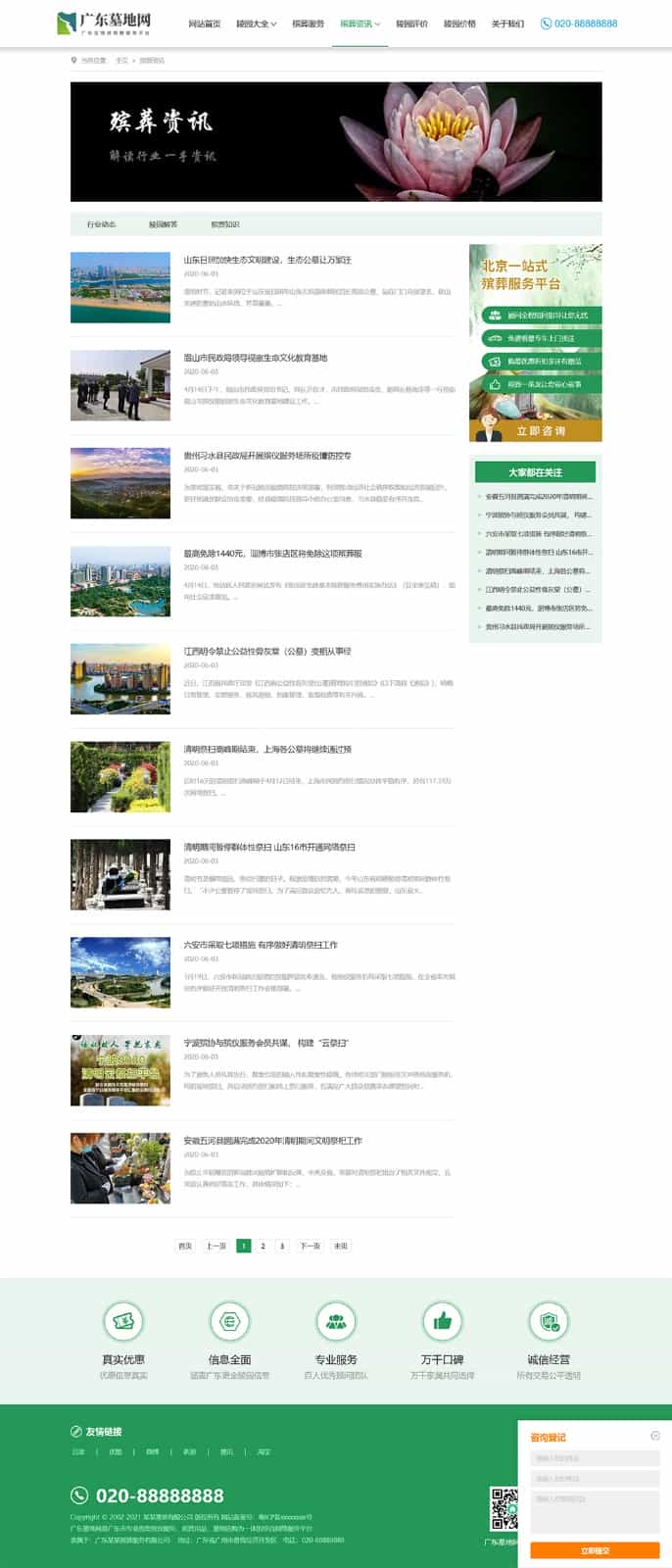Open article about 最高免除1440元 淄博市张店区
This screenshot has width=672, height=1568.
click(272, 554)
